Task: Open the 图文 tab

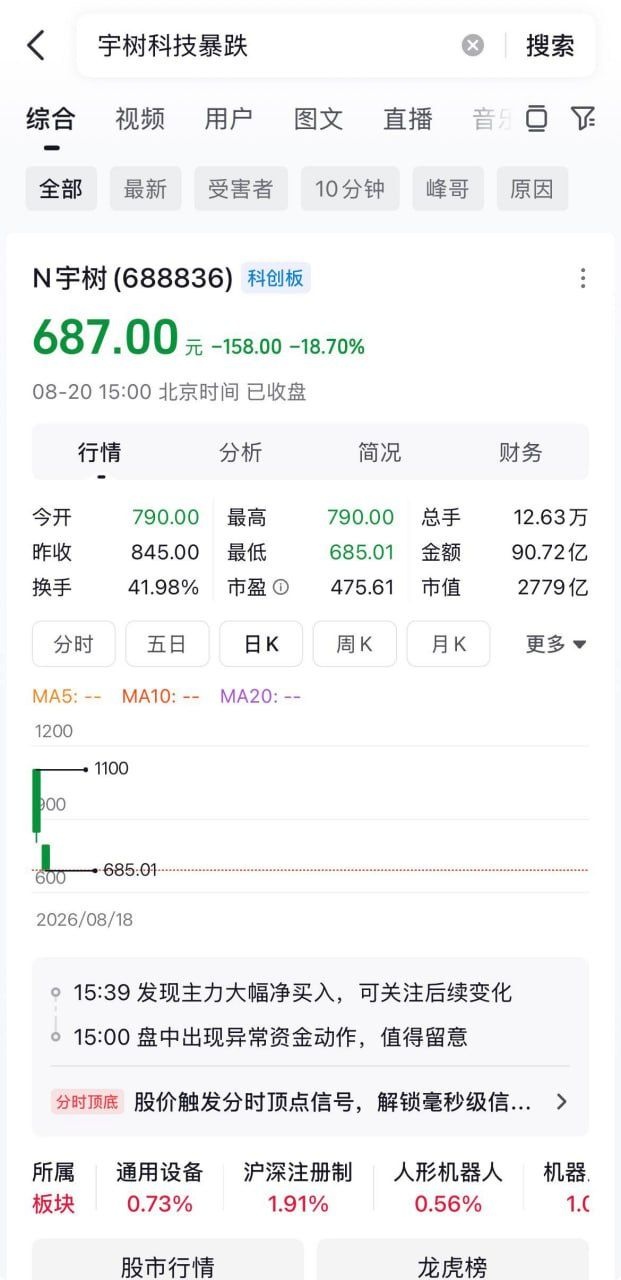Action: 319,119
